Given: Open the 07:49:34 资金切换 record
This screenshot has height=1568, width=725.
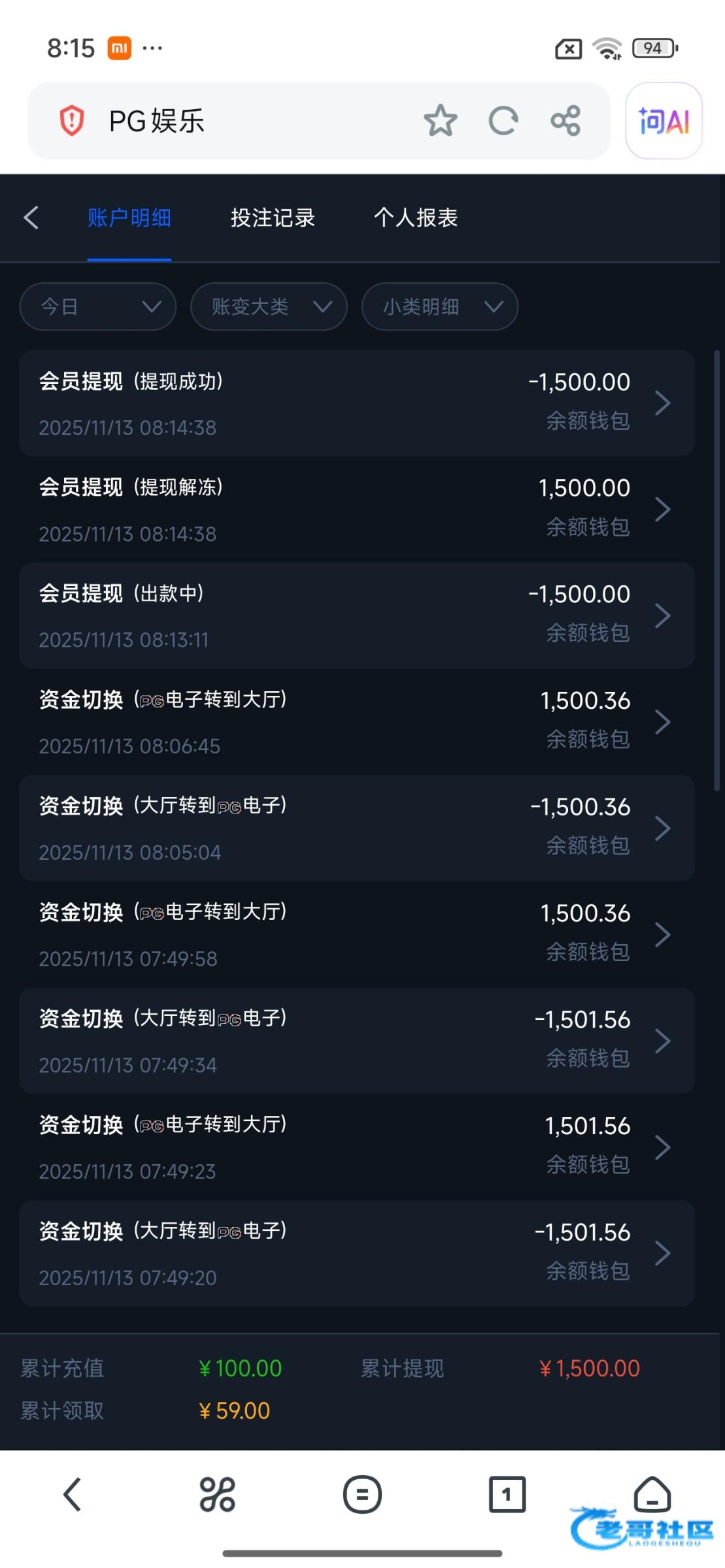Looking at the screenshot, I should (356, 1041).
